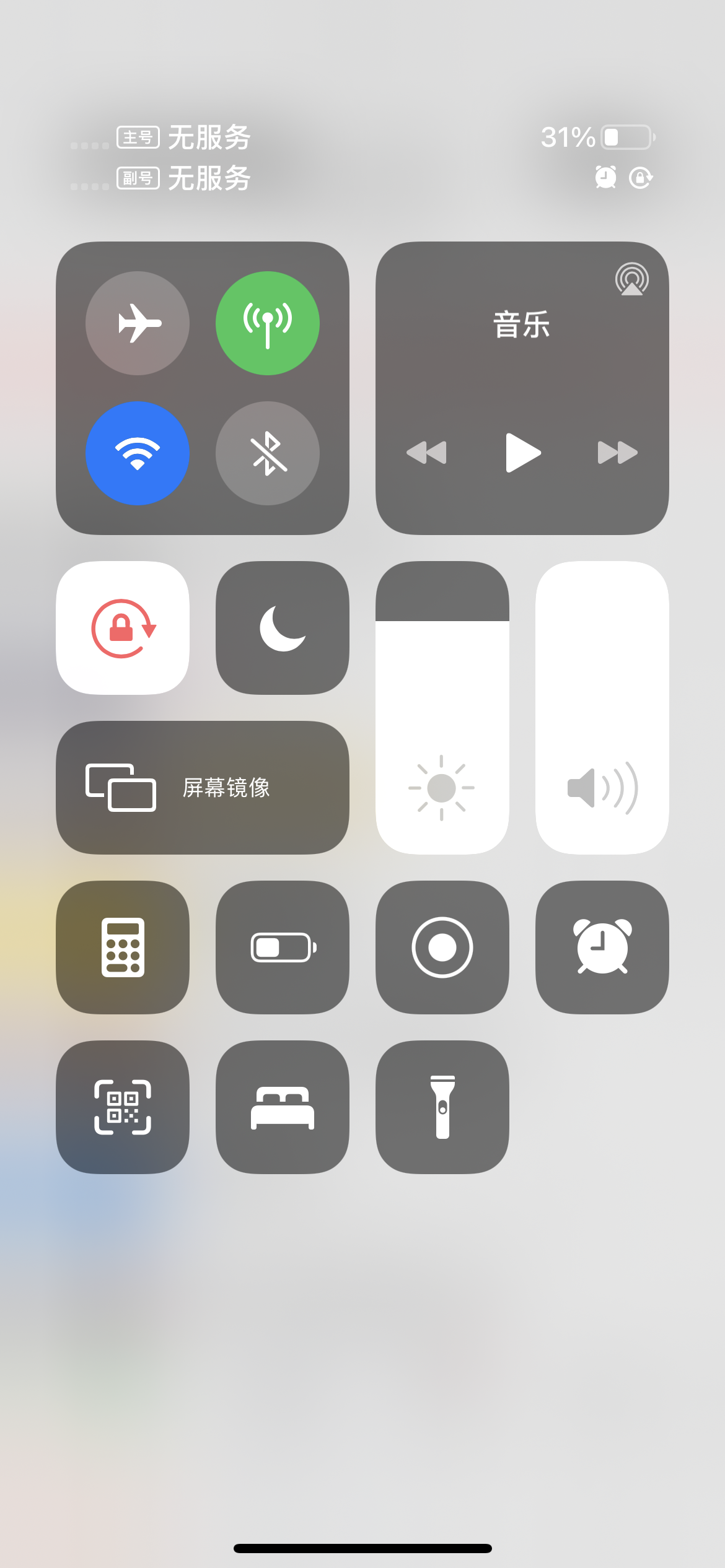
Task: Adjust the brightness slider
Action: (x=442, y=708)
